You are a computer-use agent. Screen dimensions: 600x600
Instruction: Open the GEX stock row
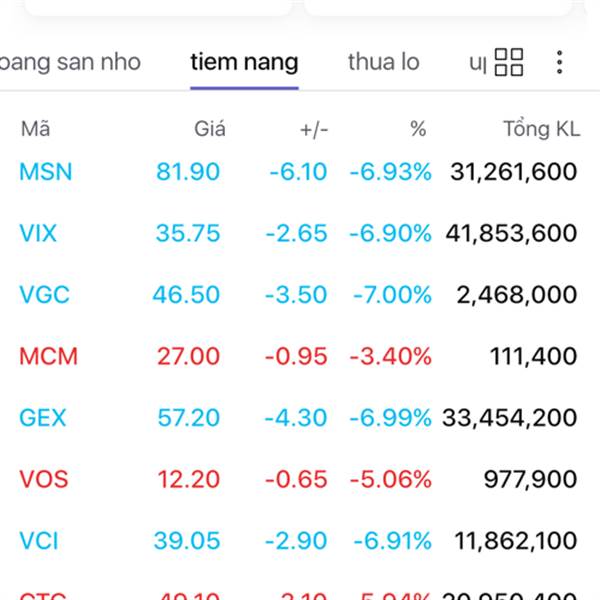(x=43, y=418)
